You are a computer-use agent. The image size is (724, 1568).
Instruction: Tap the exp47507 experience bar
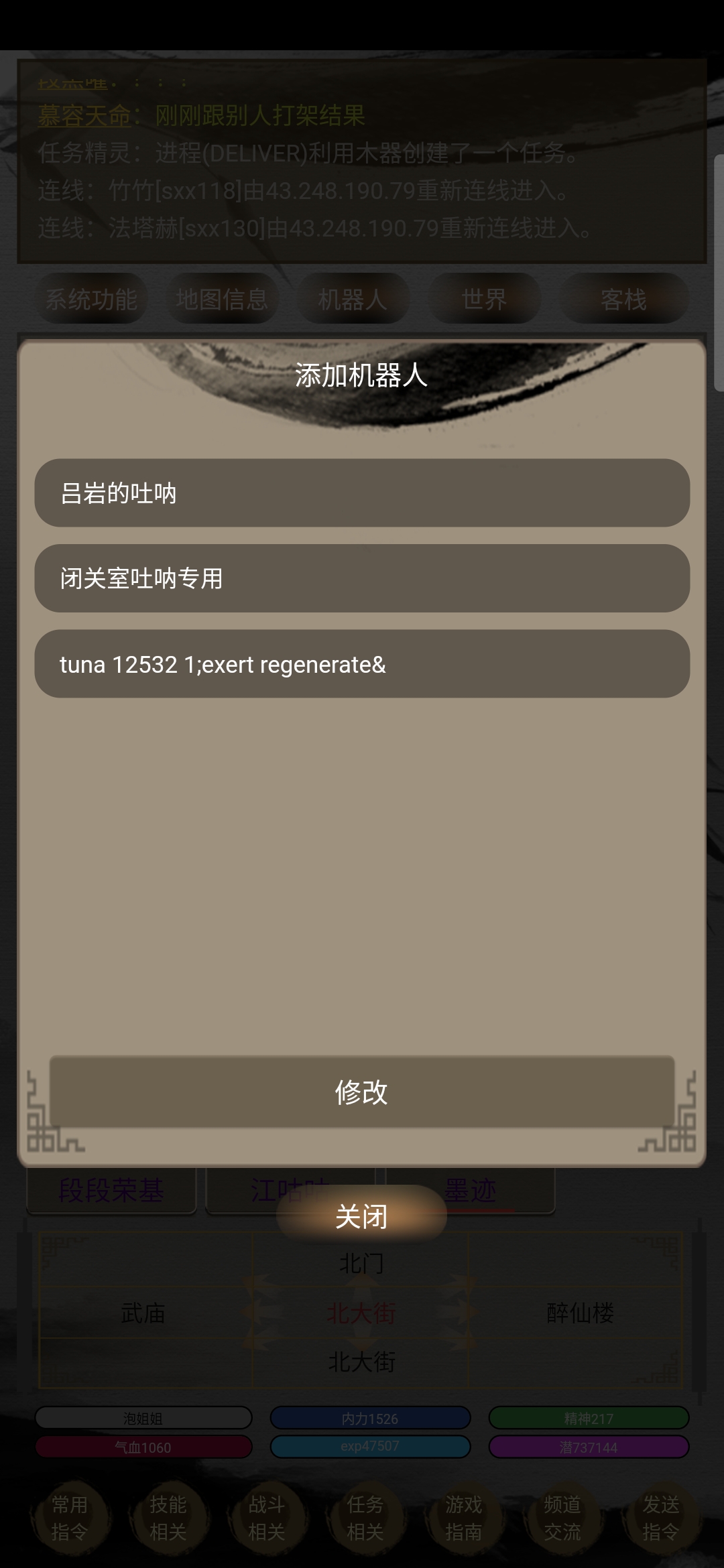pos(370,1447)
